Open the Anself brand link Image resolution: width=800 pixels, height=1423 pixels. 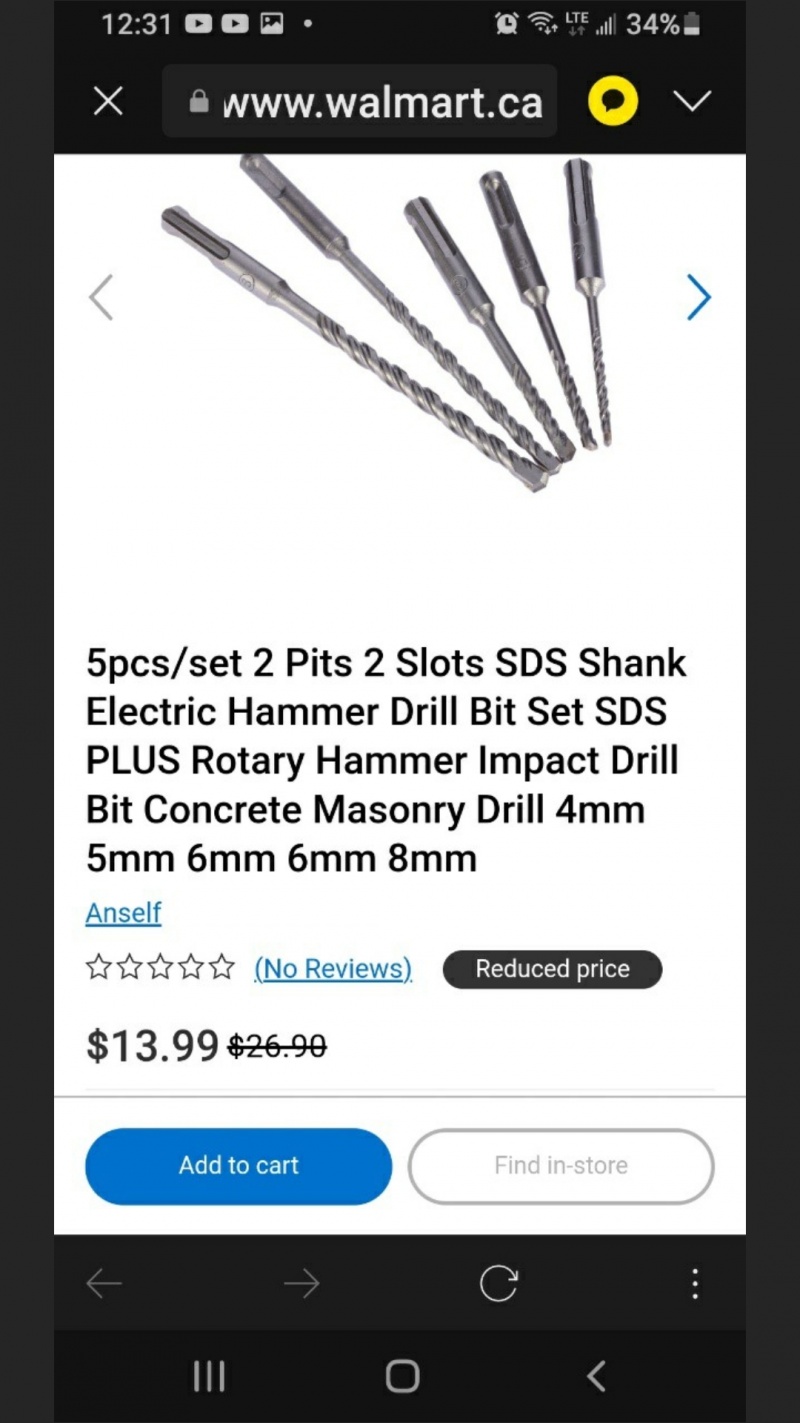[123, 913]
